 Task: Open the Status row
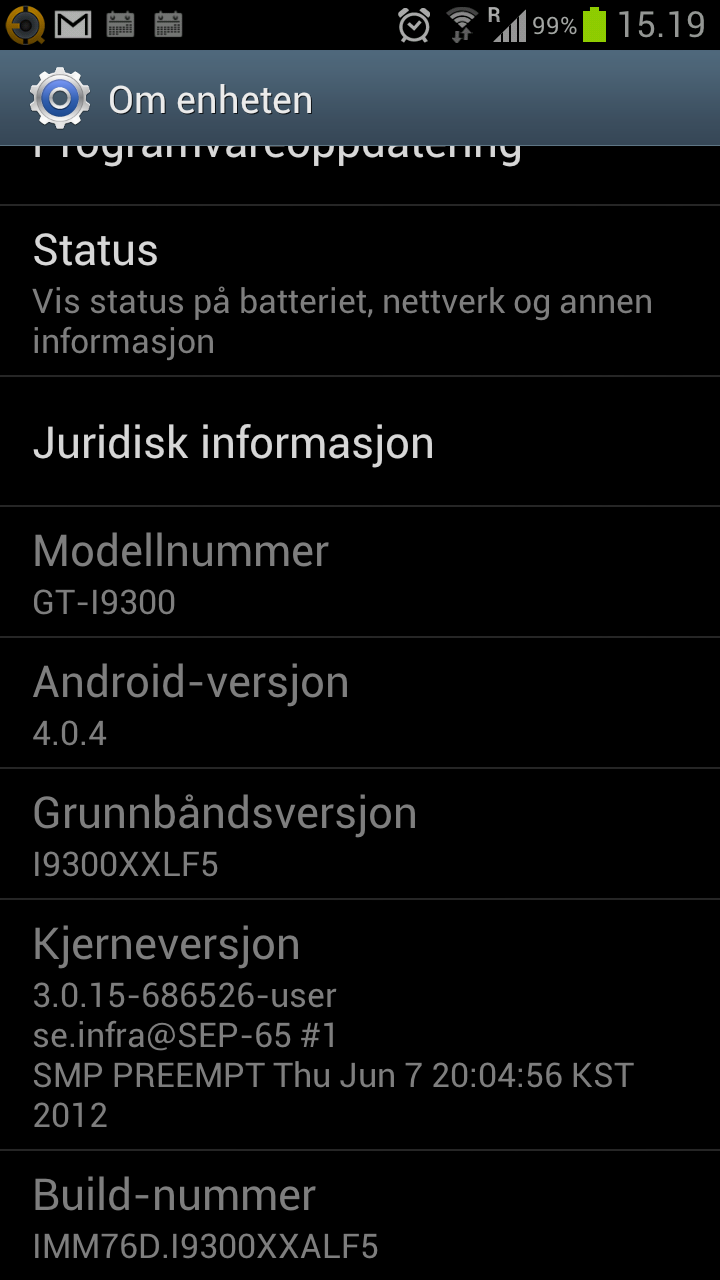pyautogui.click(x=360, y=291)
